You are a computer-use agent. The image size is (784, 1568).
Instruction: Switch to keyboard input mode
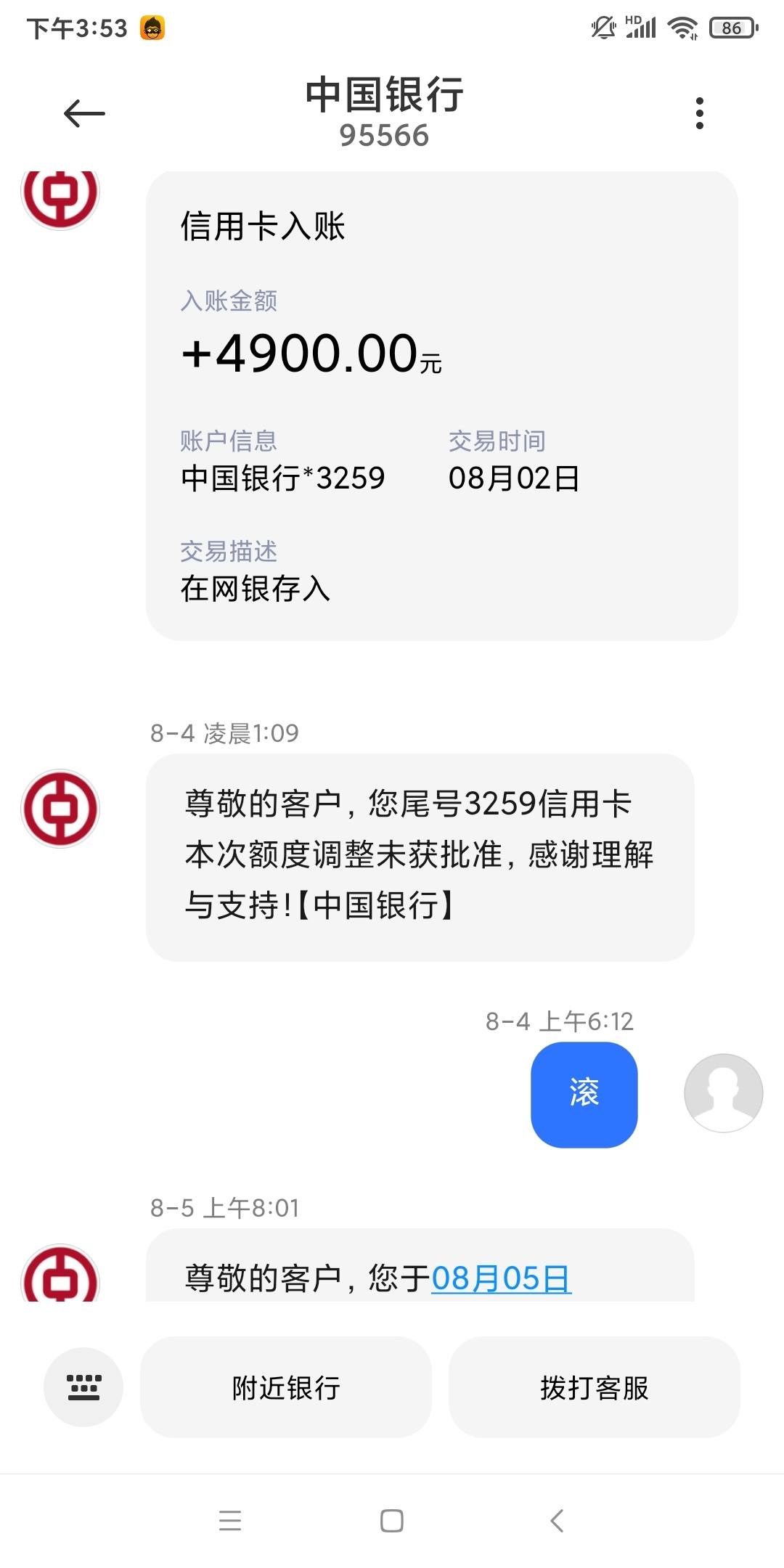click(x=83, y=1387)
